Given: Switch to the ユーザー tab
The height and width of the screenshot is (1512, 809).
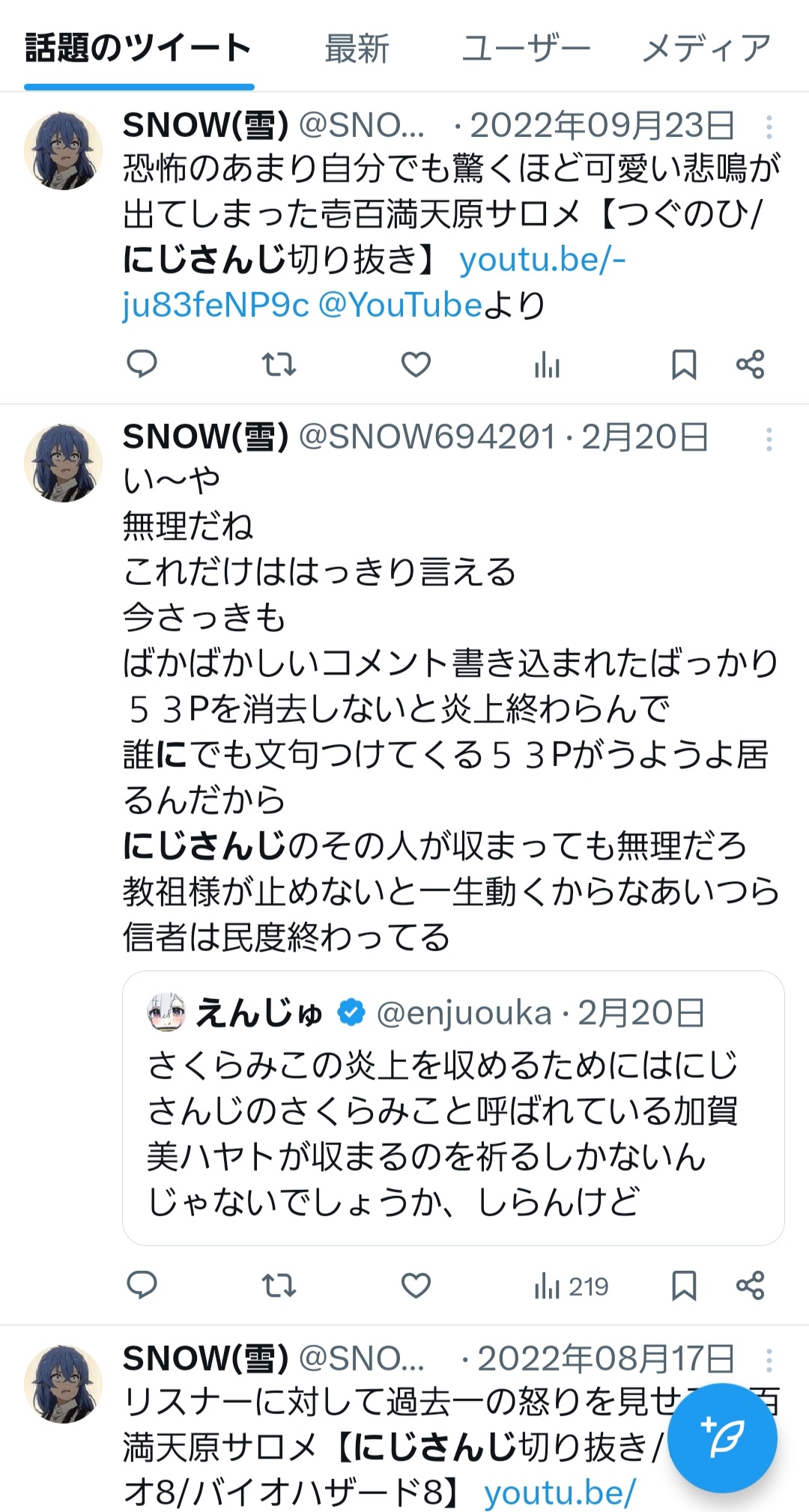Looking at the screenshot, I should pos(525,49).
